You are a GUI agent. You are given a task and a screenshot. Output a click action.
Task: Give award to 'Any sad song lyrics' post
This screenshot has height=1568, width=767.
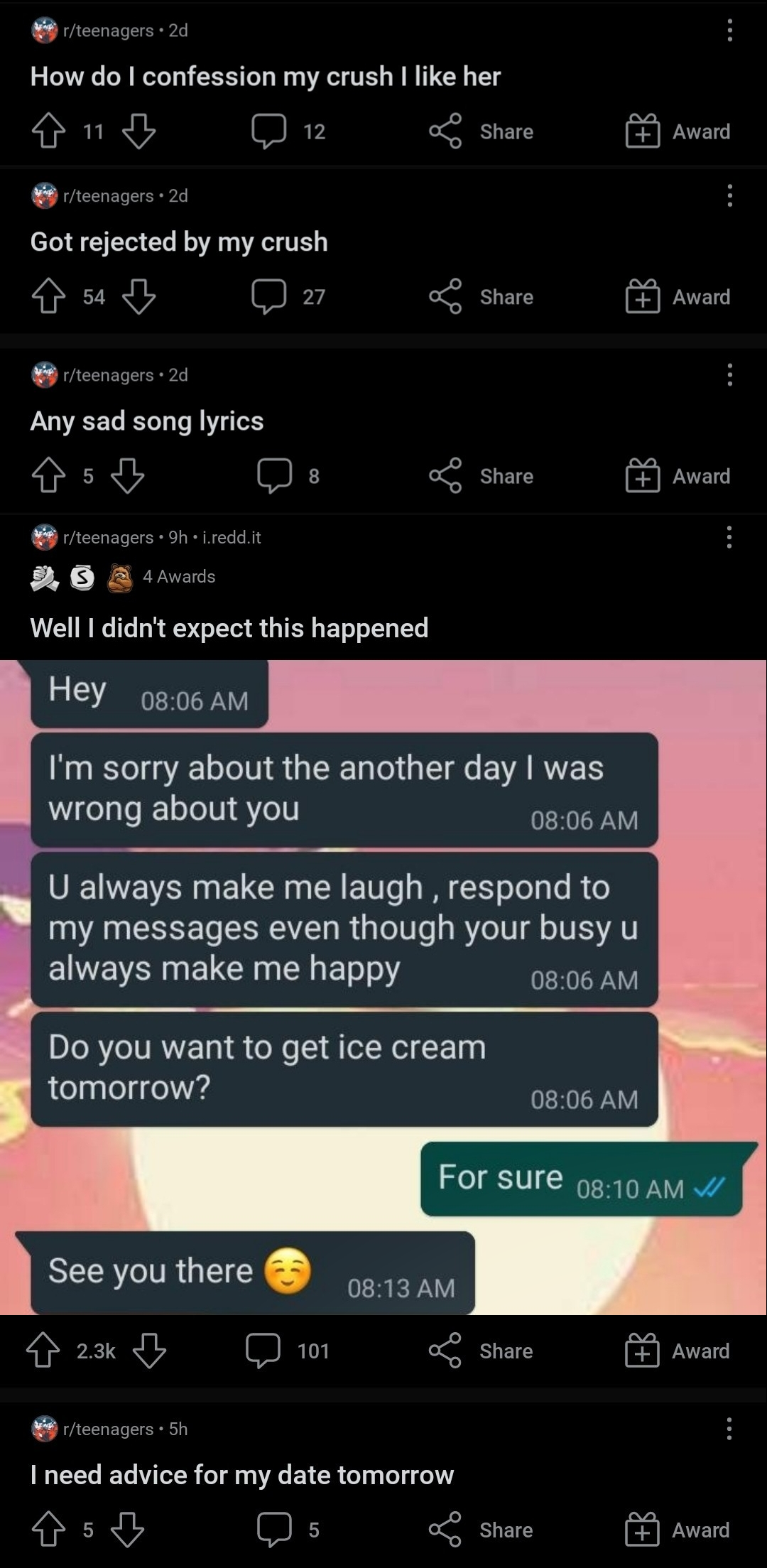(x=678, y=476)
